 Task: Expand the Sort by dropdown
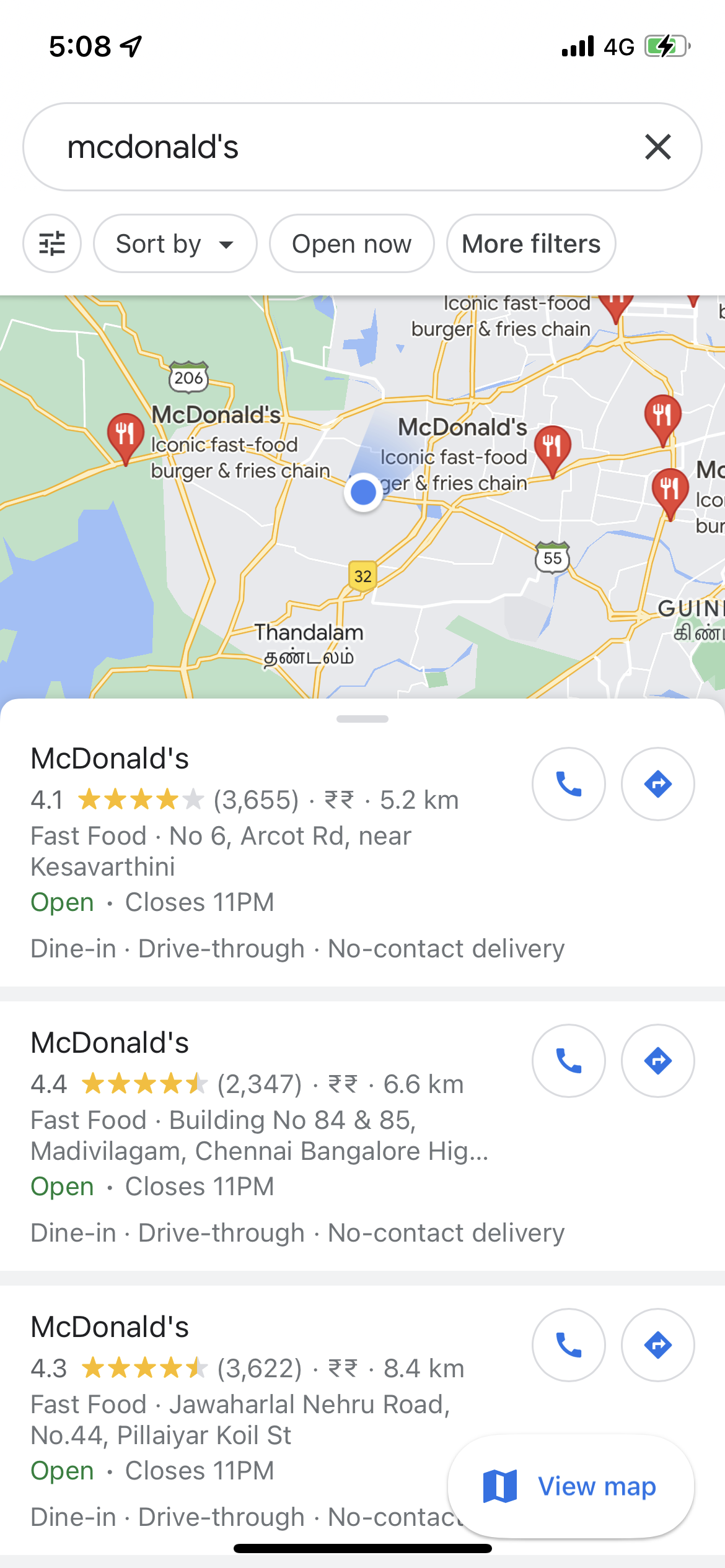[x=175, y=243]
